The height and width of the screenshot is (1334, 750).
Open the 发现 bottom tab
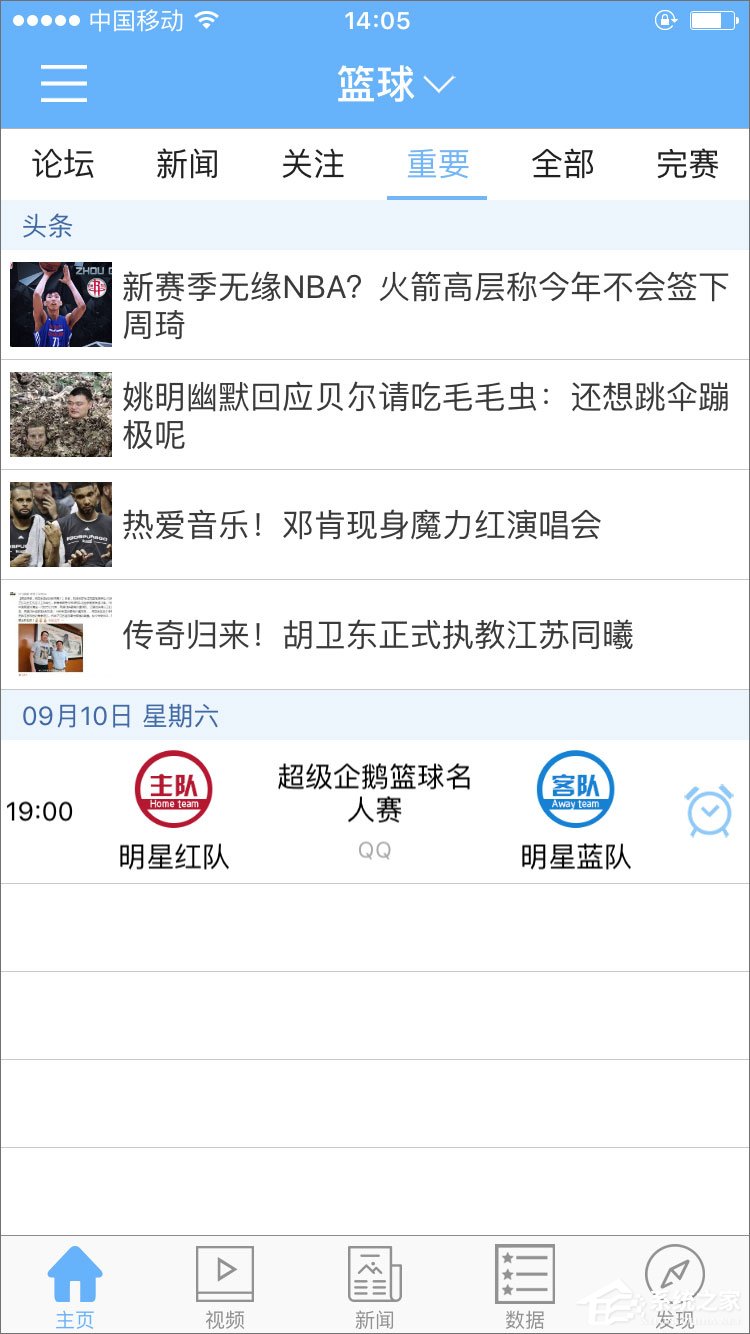675,1285
